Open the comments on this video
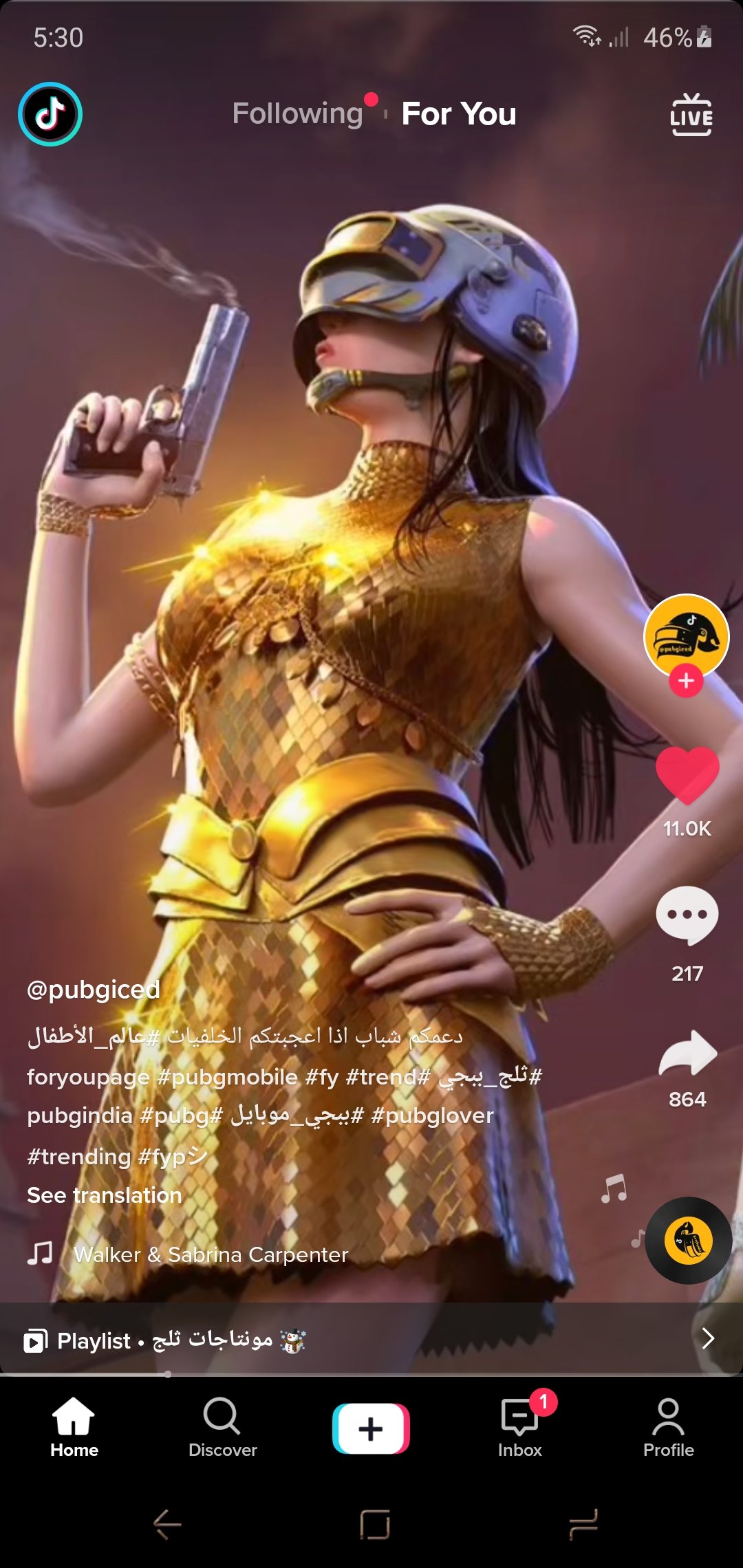 (687, 915)
